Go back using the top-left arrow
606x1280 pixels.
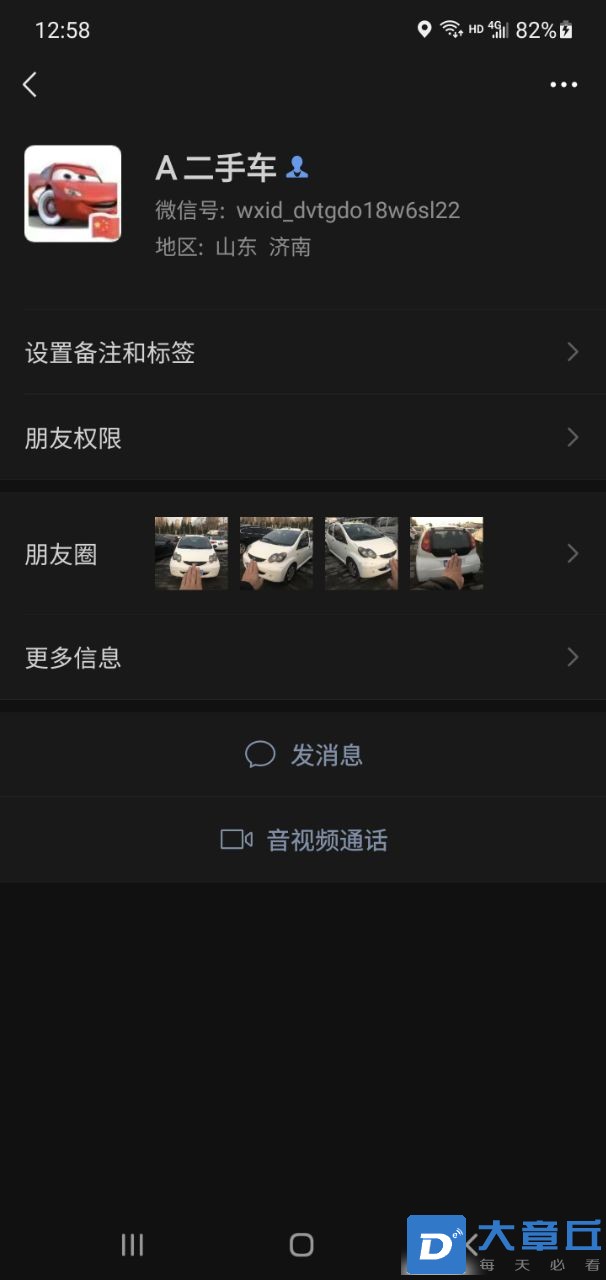pyautogui.click(x=30, y=85)
